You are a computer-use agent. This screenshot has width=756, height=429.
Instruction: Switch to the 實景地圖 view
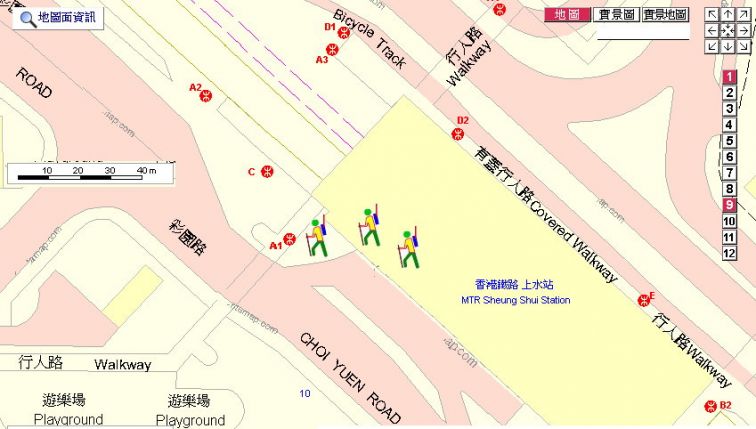pos(665,15)
